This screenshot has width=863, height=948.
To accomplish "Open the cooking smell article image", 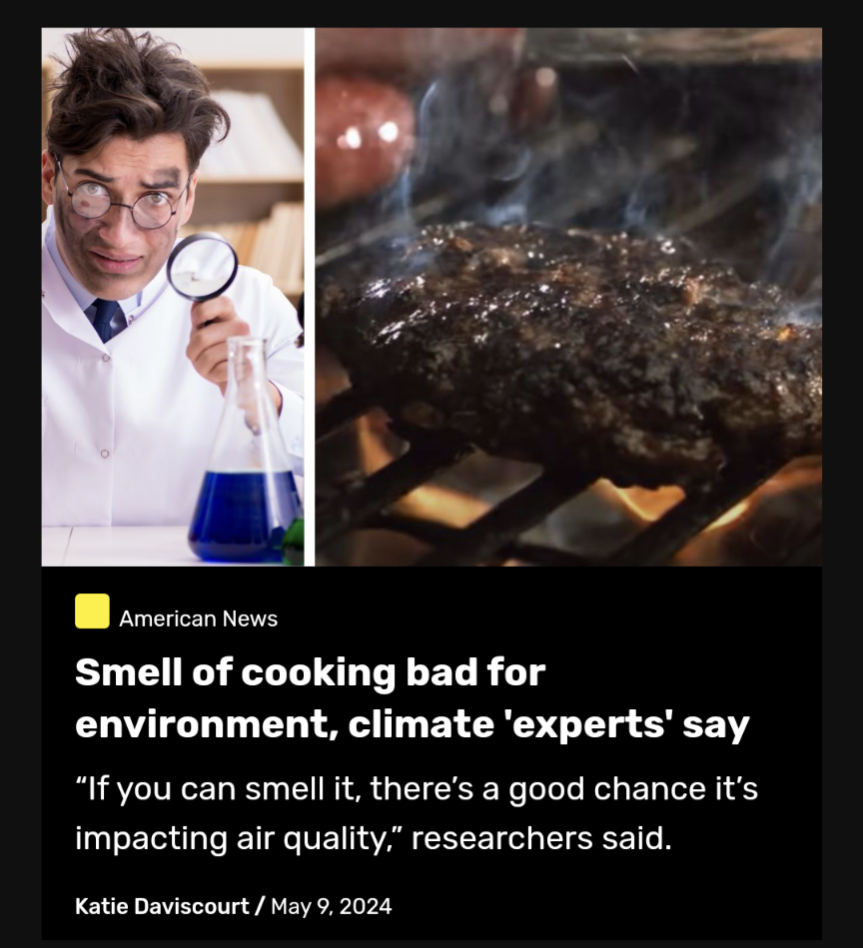I will [x=431, y=297].
